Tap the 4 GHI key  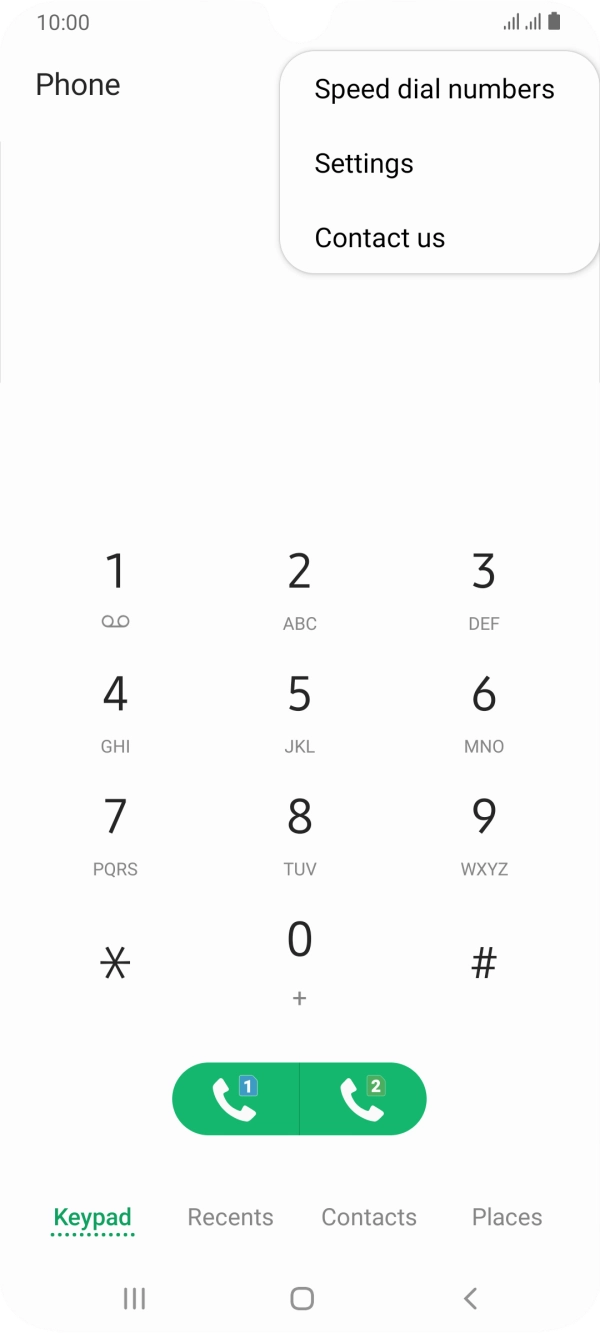pos(116,713)
